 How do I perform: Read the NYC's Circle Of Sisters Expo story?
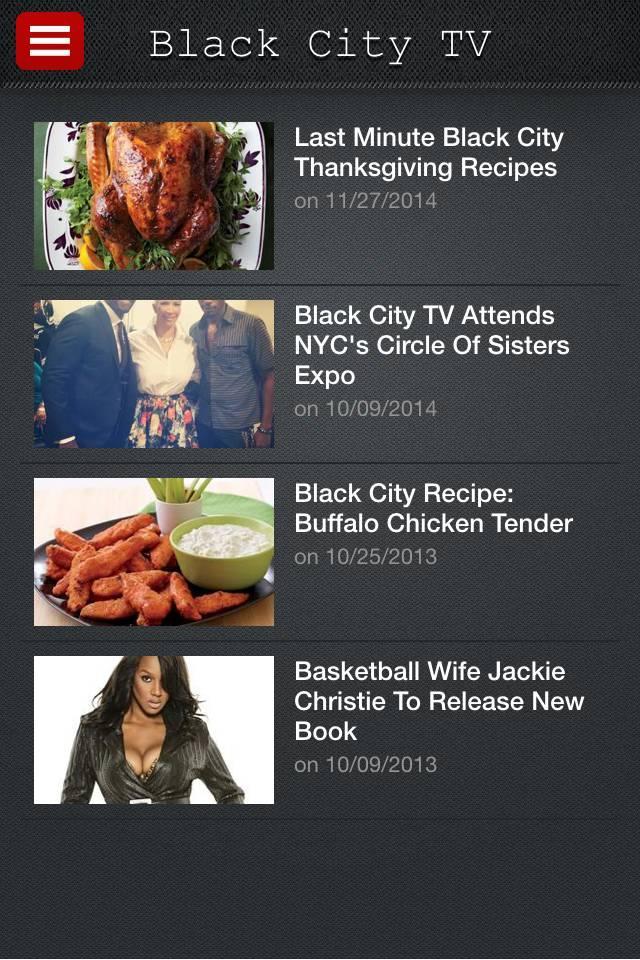coord(431,345)
